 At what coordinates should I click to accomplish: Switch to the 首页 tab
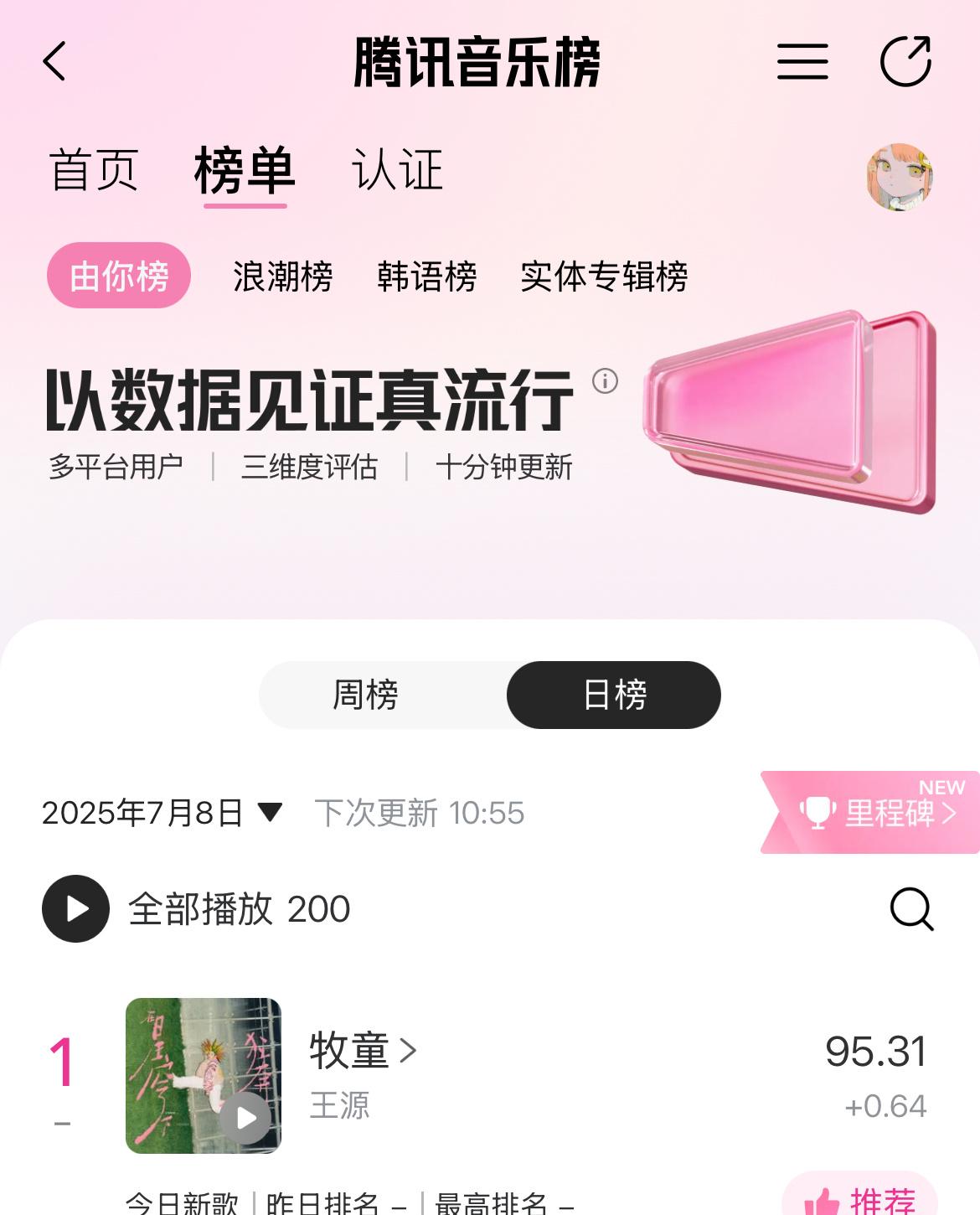93,170
